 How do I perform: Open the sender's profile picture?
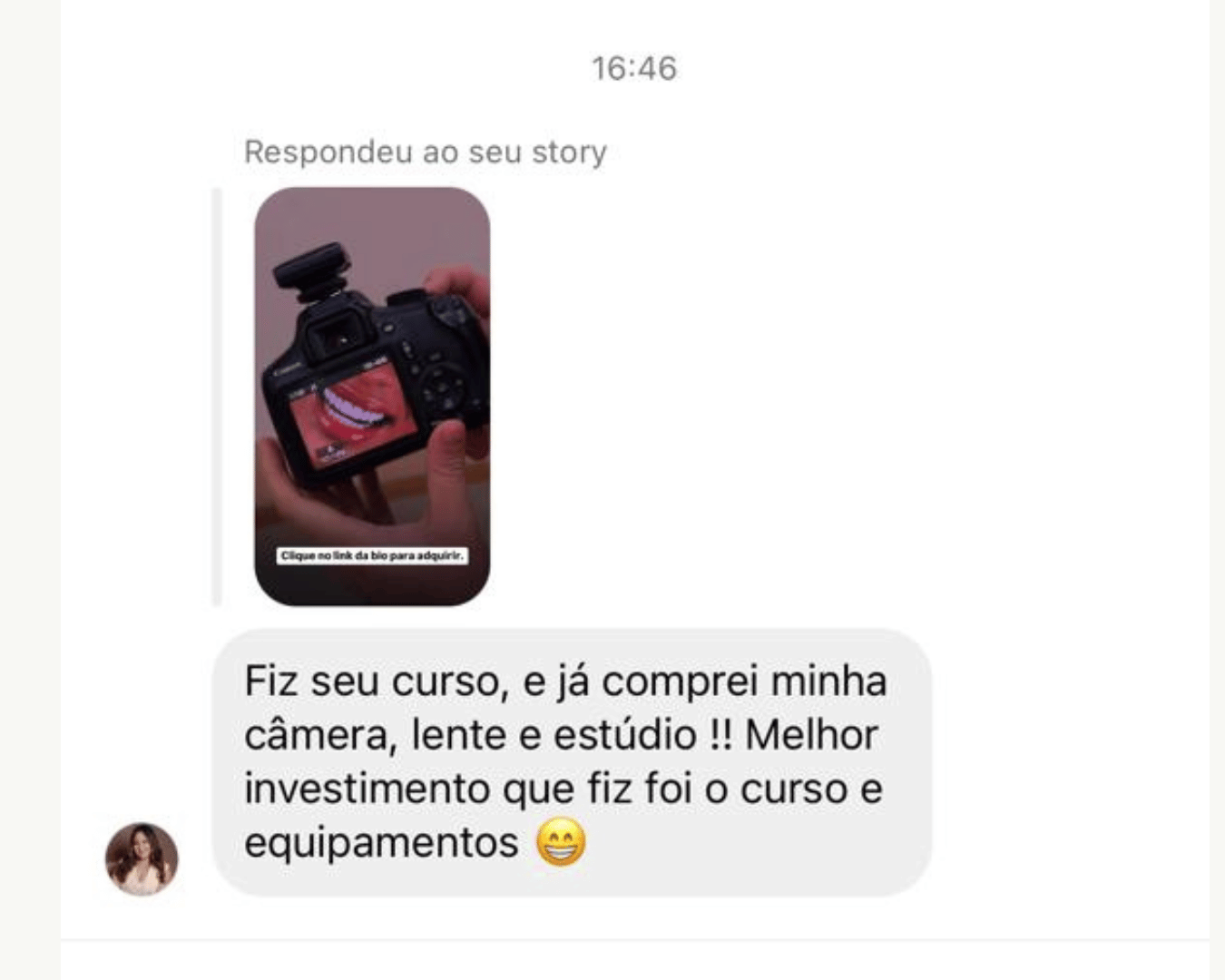142,858
